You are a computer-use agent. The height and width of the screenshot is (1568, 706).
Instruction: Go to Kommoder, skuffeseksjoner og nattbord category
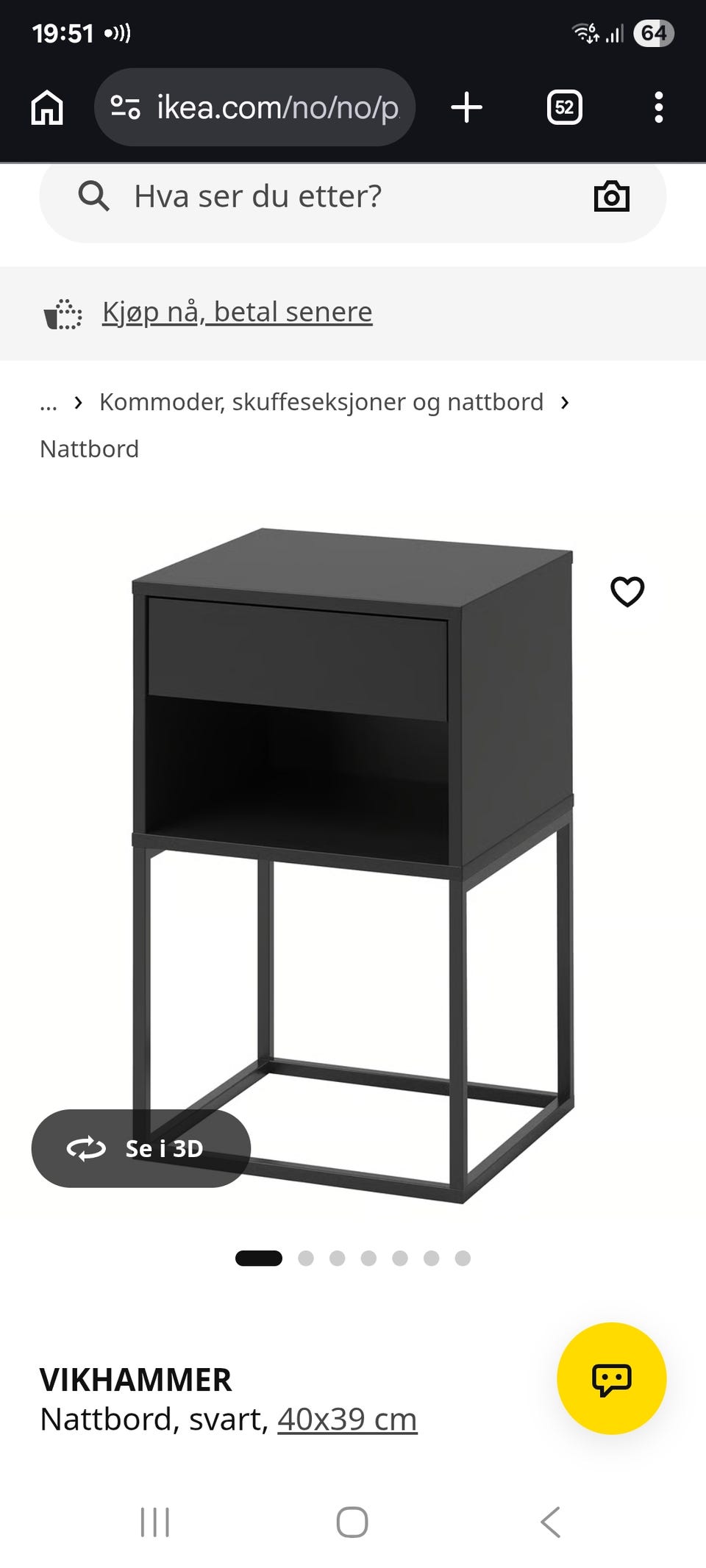click(x=321, y=402)
